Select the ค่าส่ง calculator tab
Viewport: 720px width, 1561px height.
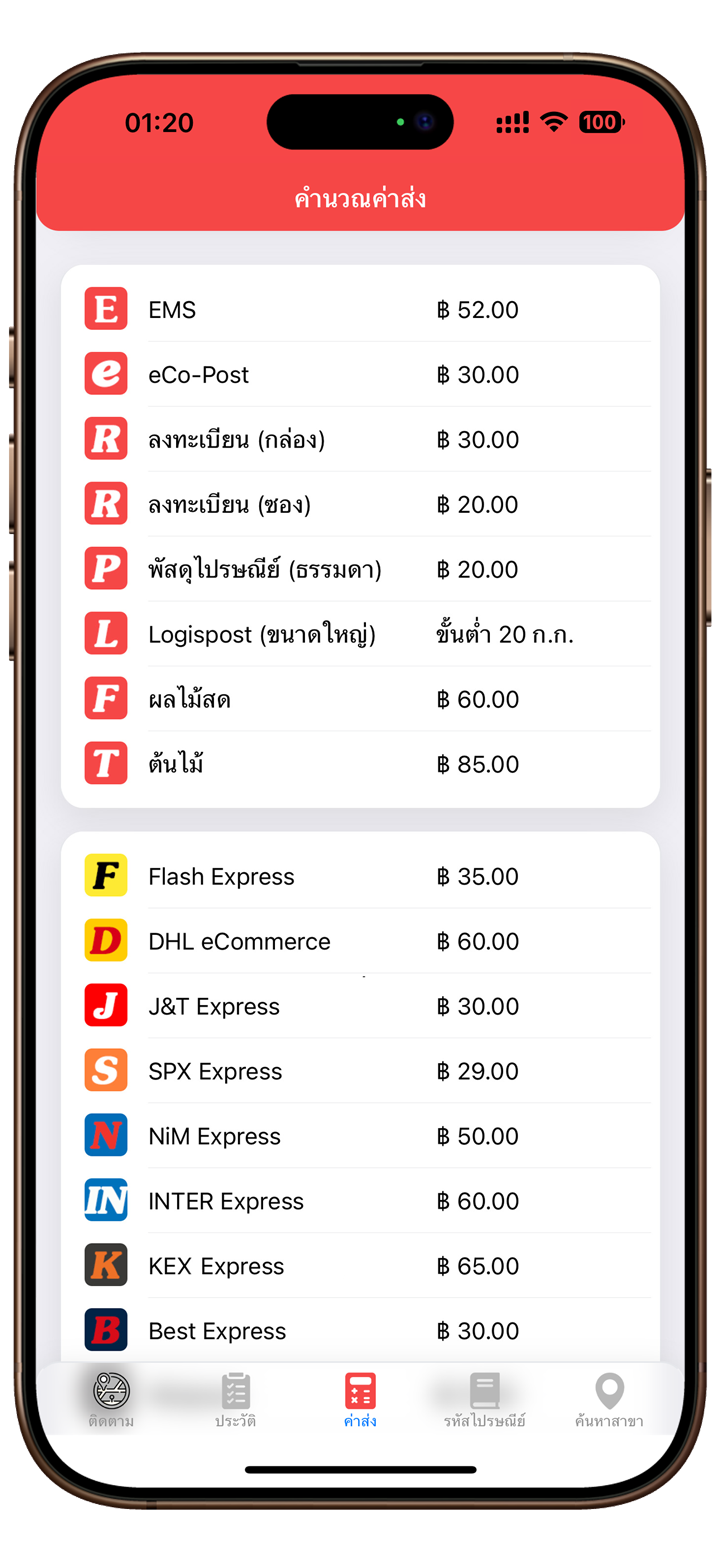tap(360, 1400)
